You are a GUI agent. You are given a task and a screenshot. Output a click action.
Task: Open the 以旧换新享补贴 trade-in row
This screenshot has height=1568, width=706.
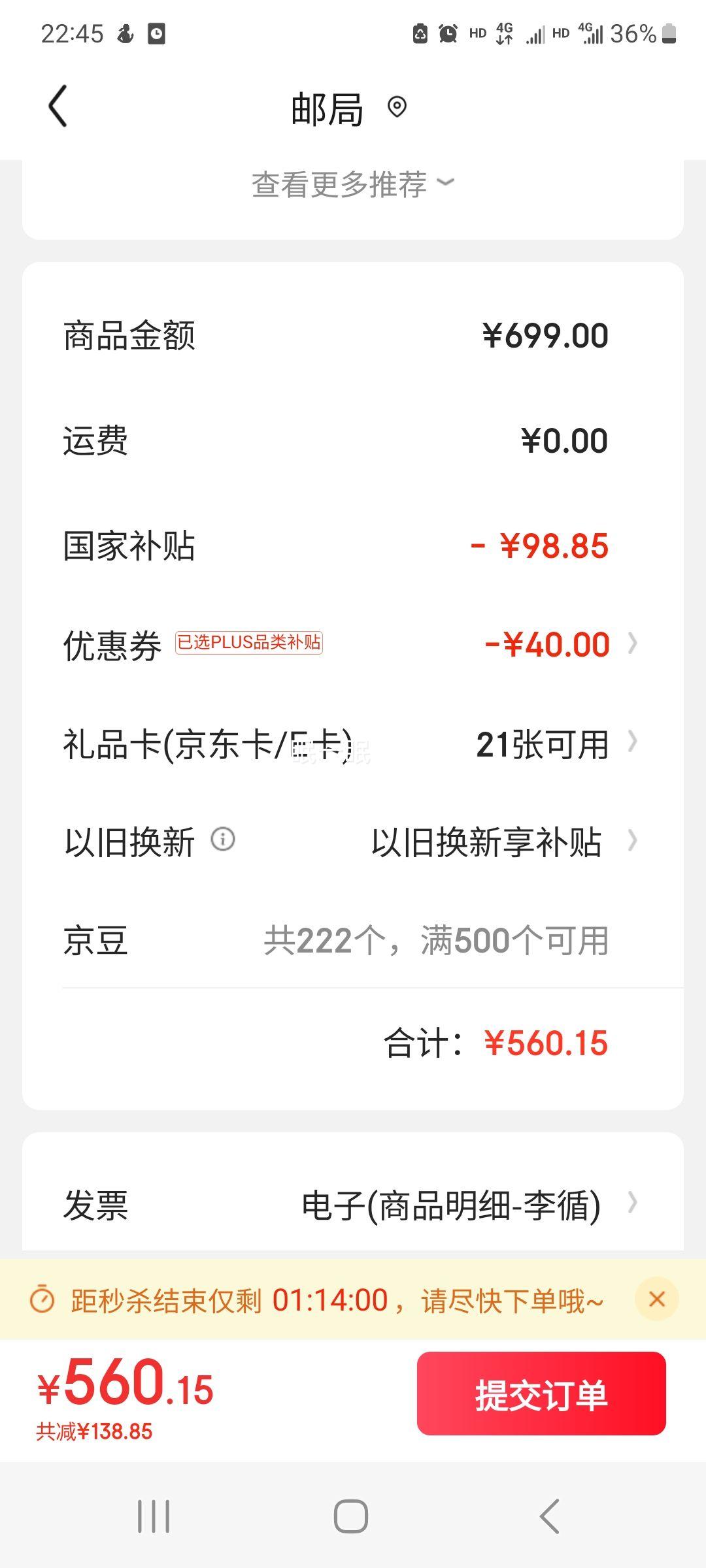tap(486, 841)
